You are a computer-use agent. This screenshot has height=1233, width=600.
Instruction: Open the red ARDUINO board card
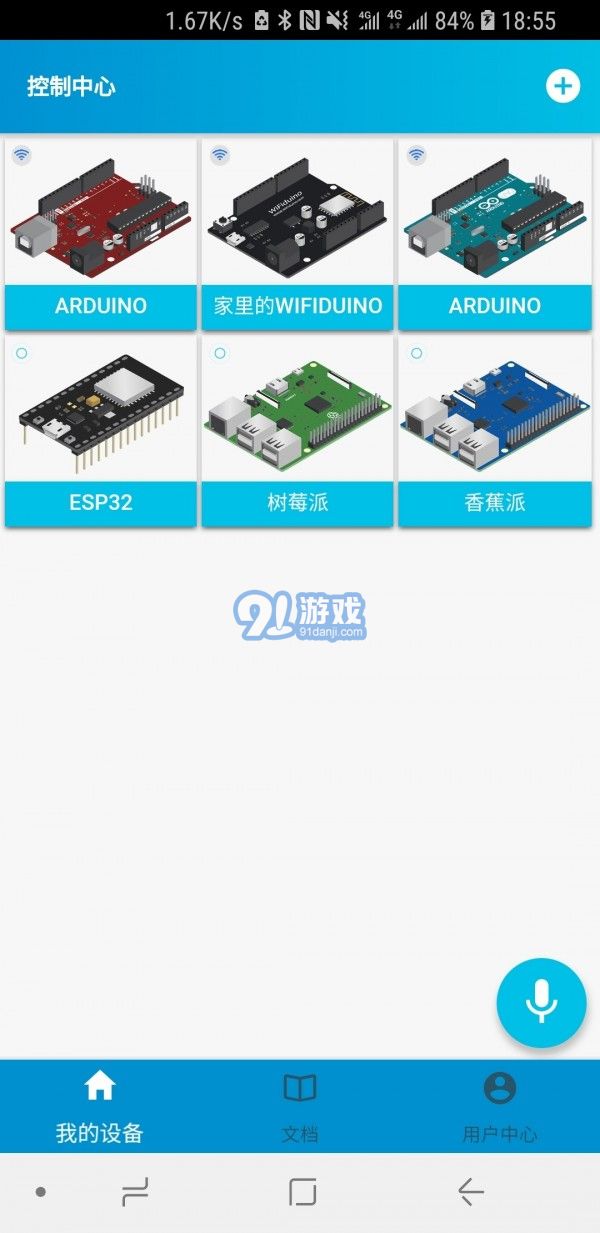coord(100,235)
